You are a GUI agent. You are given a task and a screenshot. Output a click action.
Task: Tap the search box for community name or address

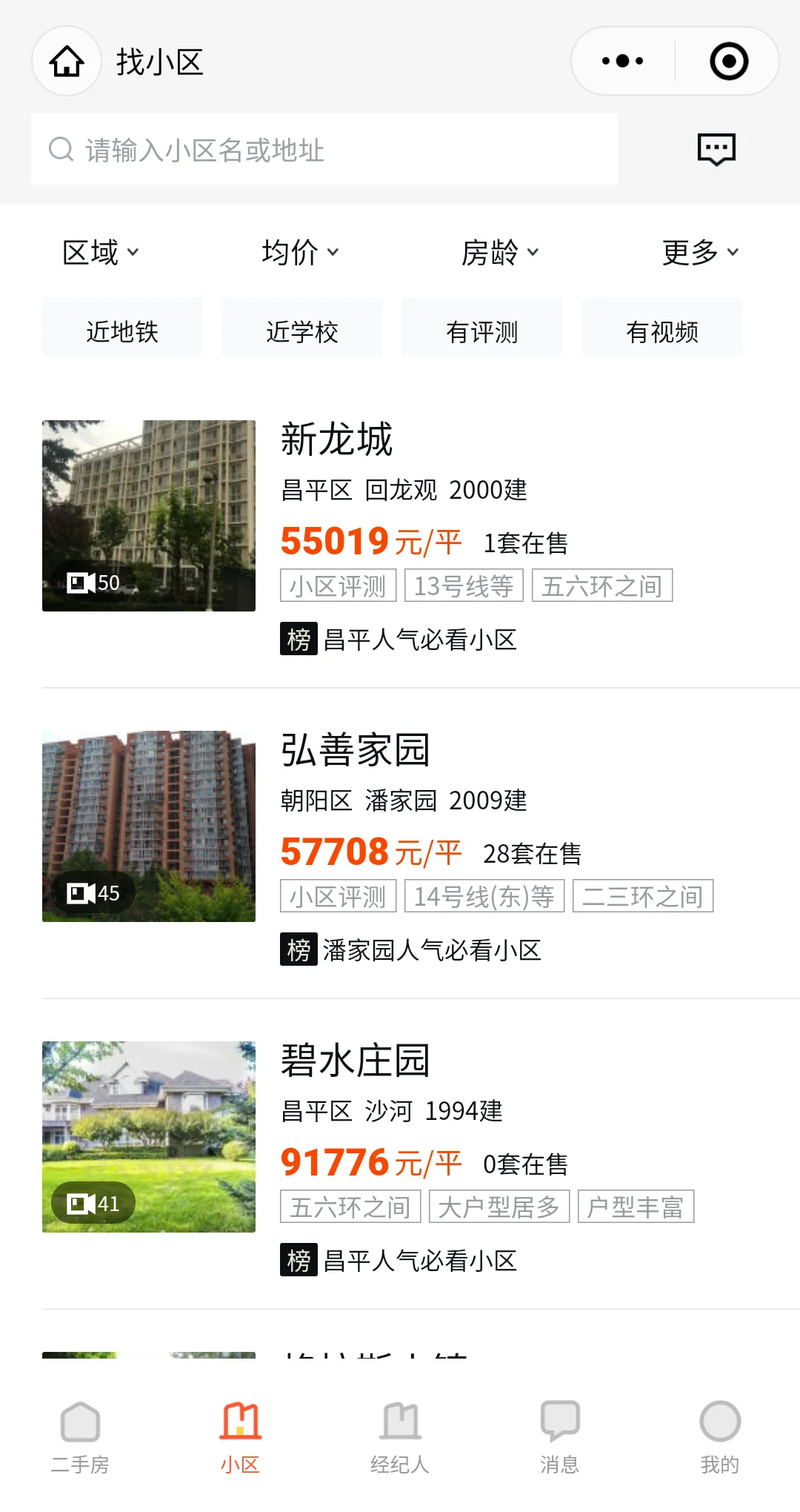pyautogui.click(x=324, y=149)
